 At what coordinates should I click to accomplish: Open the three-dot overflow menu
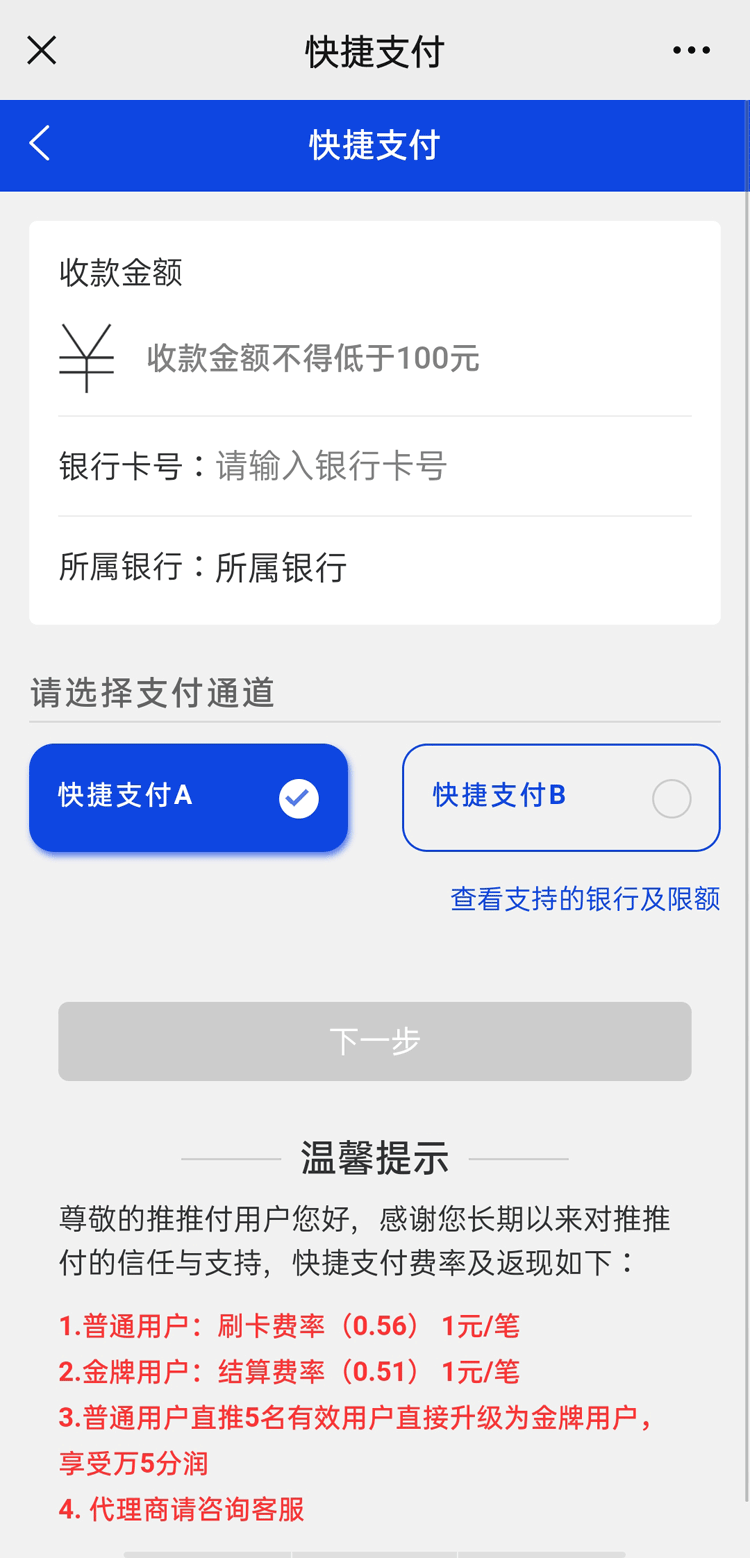pyautogui.click(x=691, y=50)
